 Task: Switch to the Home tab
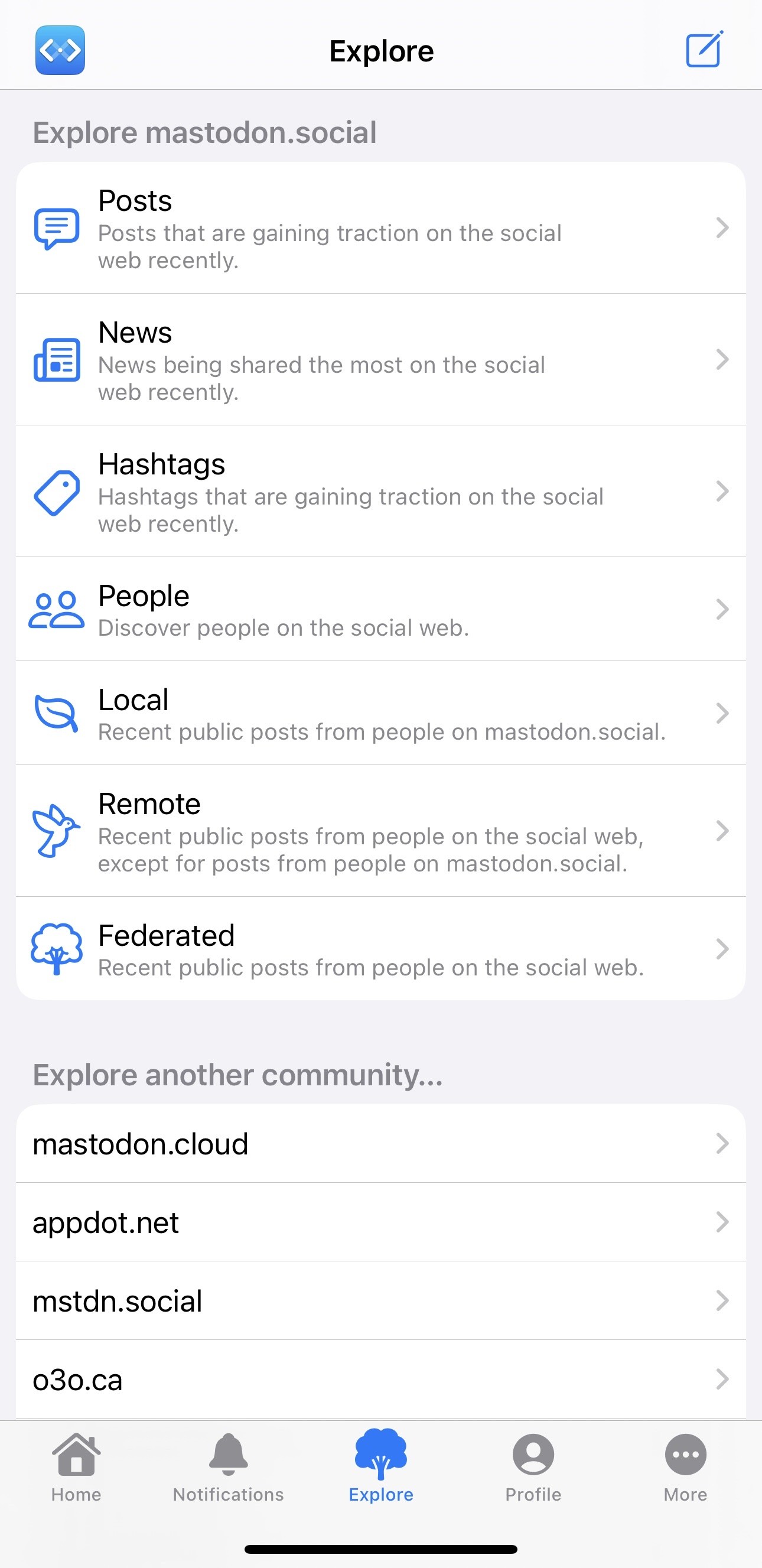76,1468
